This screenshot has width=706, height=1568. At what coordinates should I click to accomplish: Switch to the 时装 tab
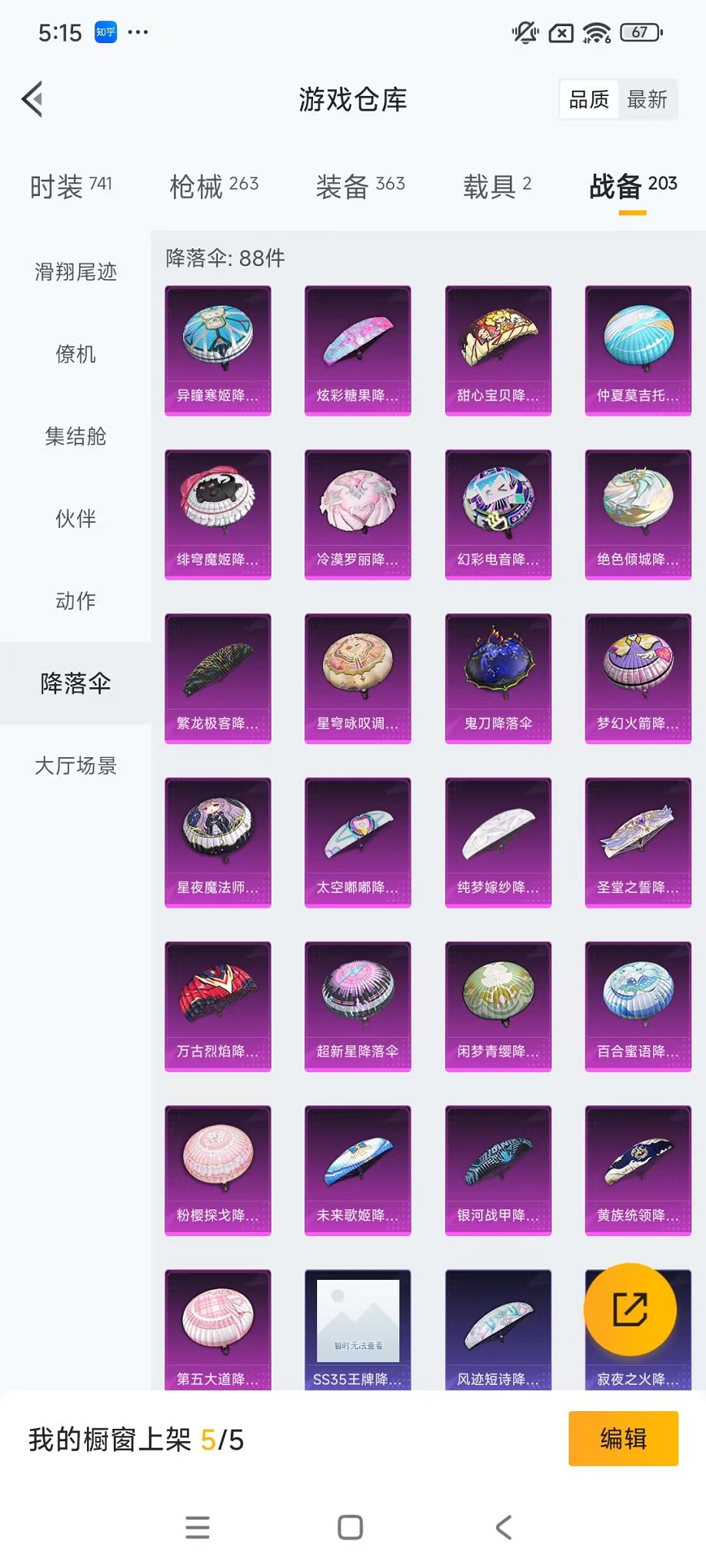coord(71,186)
